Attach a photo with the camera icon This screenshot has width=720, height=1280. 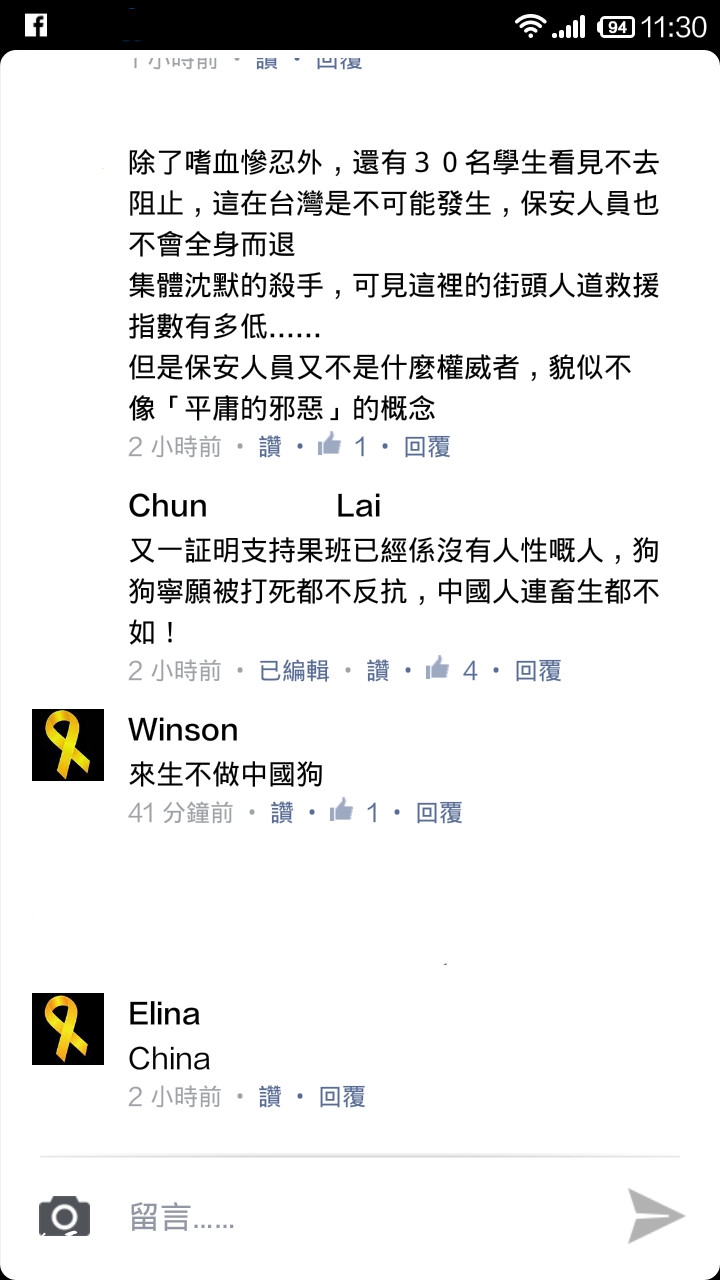pos(65,1217)
